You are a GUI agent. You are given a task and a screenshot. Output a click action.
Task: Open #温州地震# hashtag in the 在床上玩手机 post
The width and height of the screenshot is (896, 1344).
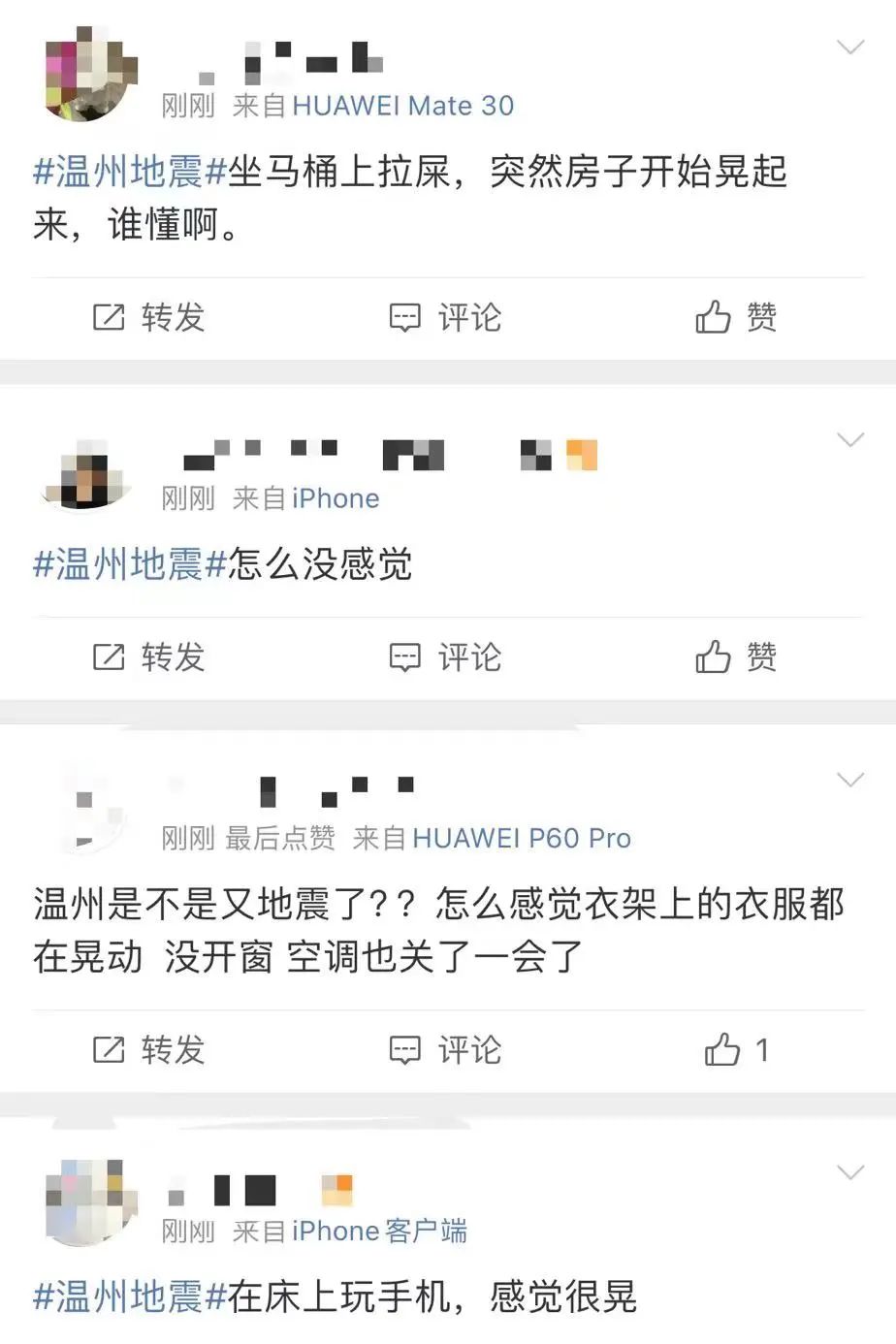(130, 1296)
